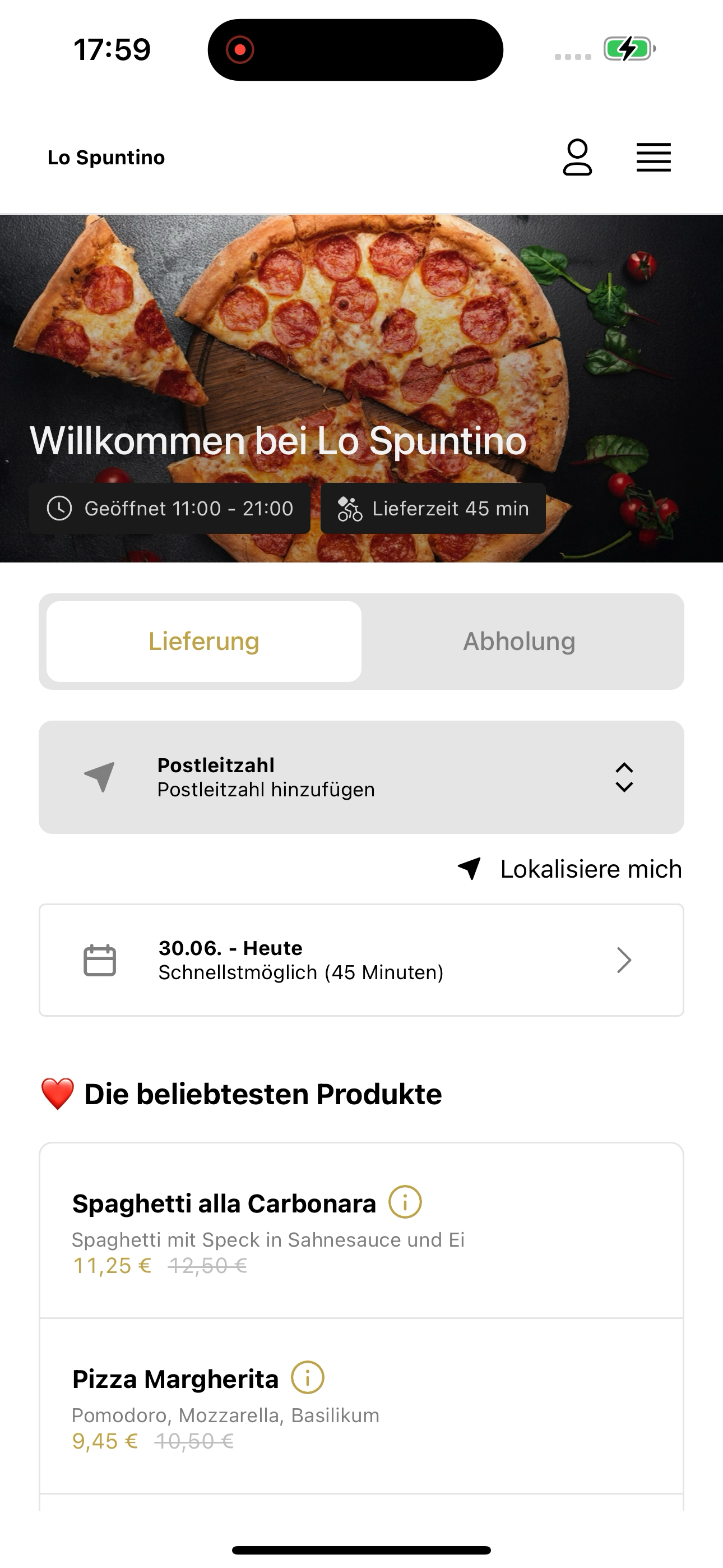723x1568 pixels.
Task: Open the Postleitzahl dropdown
Action: [361, 777]
